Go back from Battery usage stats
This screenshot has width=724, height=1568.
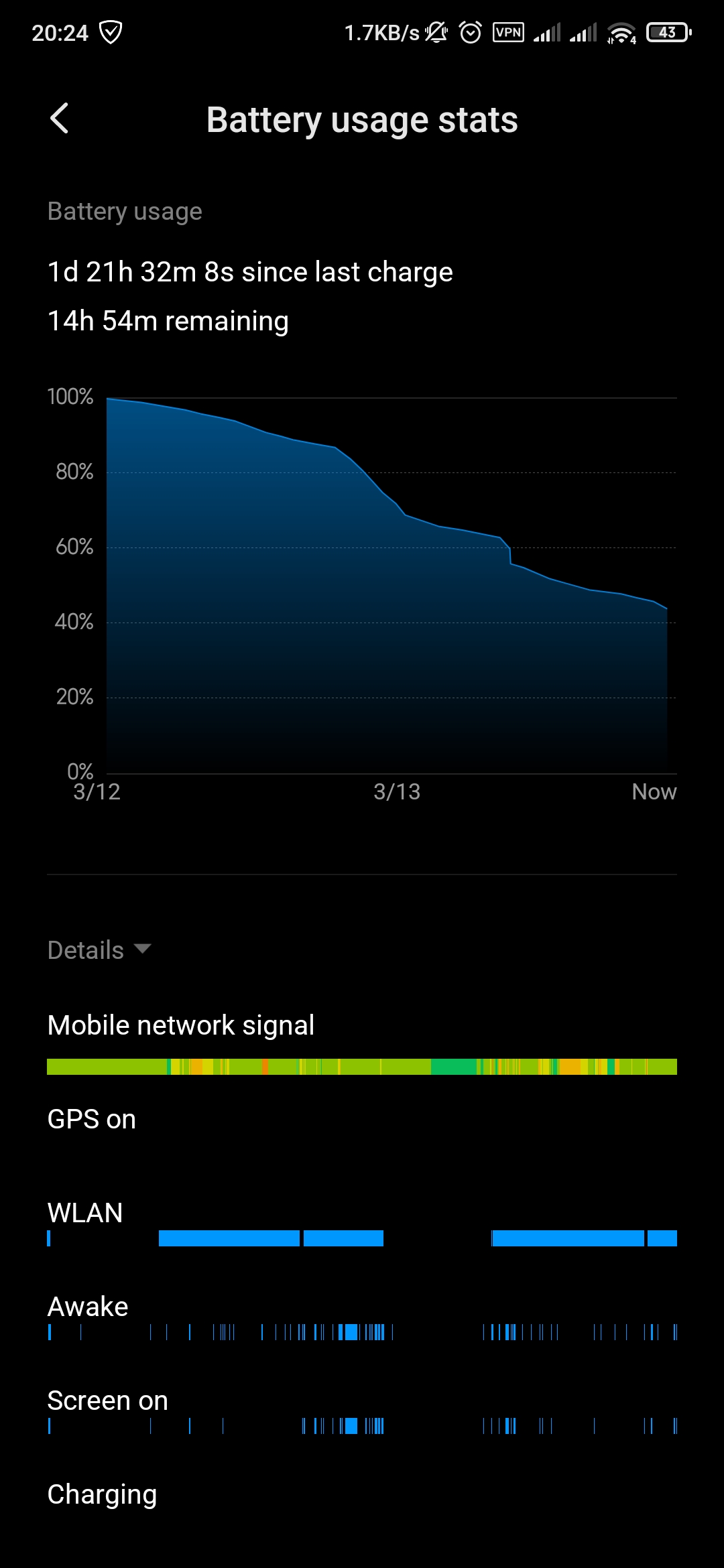[x=60, y=119]
